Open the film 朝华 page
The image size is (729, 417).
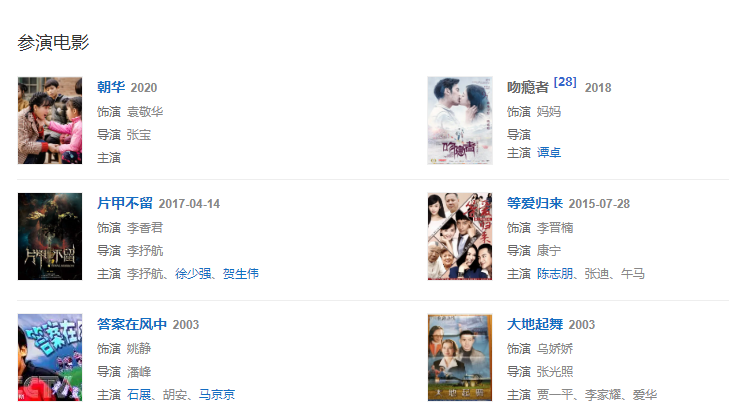(x=110, y=87)
